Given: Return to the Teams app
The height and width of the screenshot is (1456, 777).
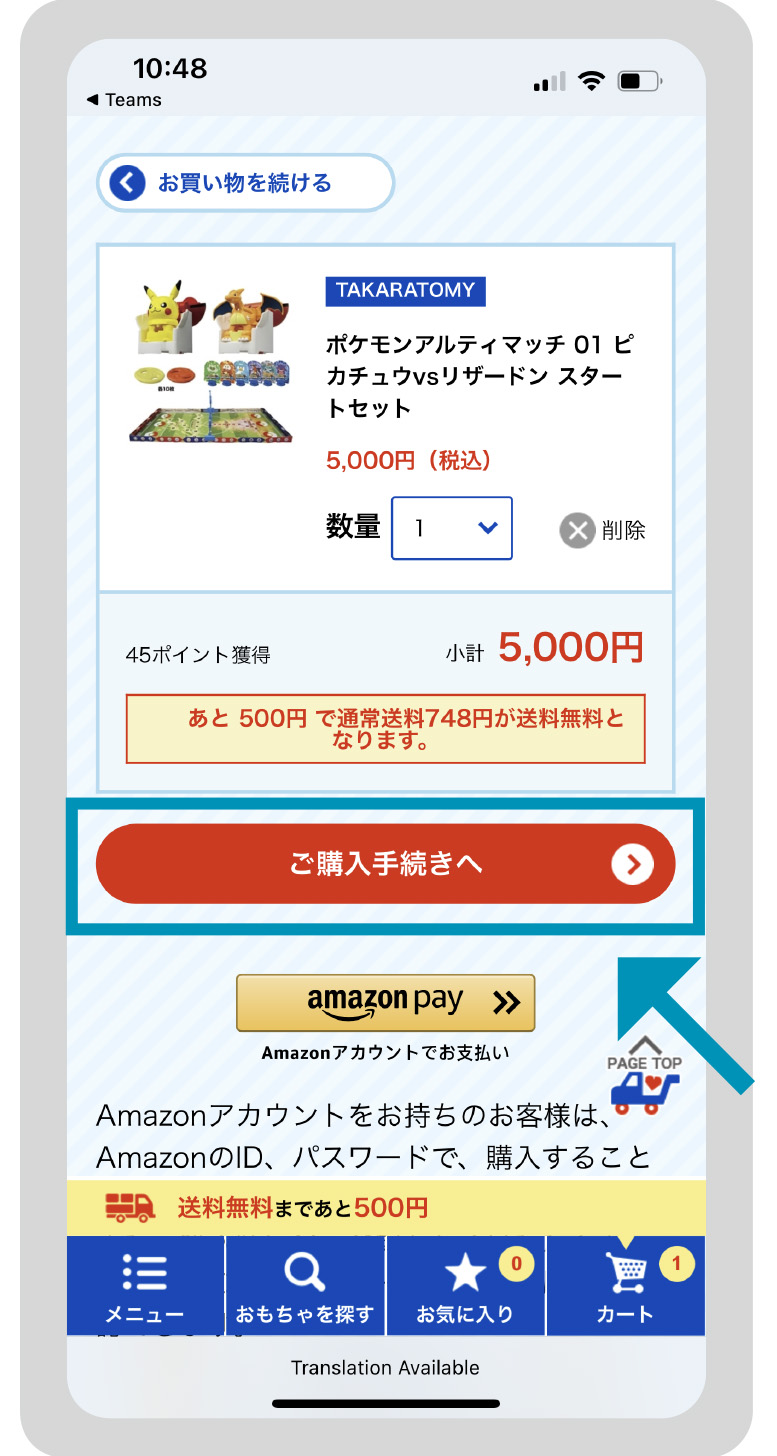Looking at the screenshot, I should 124,100.
